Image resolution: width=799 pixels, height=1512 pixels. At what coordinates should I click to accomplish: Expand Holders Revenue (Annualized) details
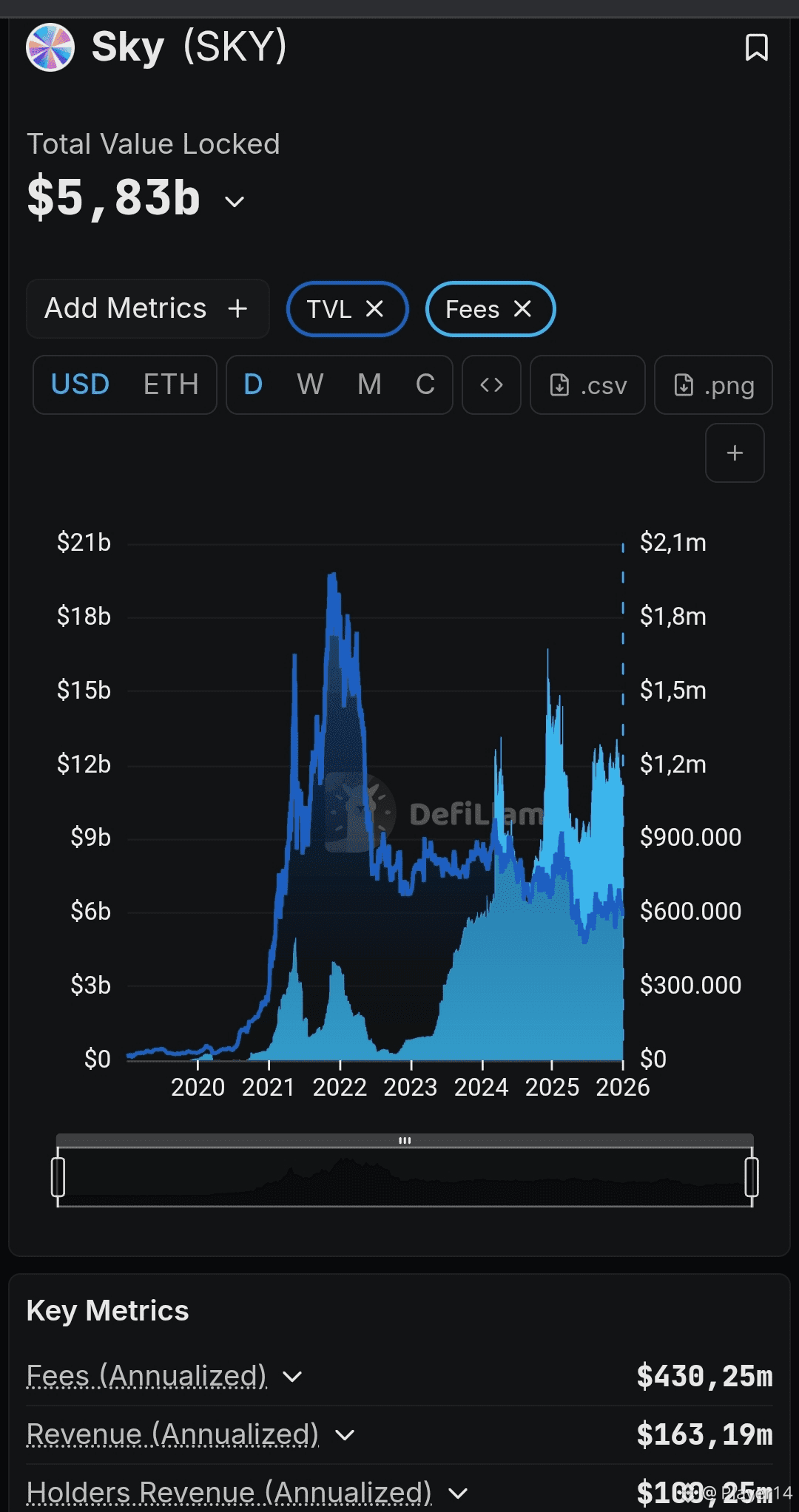(458, 1494)
